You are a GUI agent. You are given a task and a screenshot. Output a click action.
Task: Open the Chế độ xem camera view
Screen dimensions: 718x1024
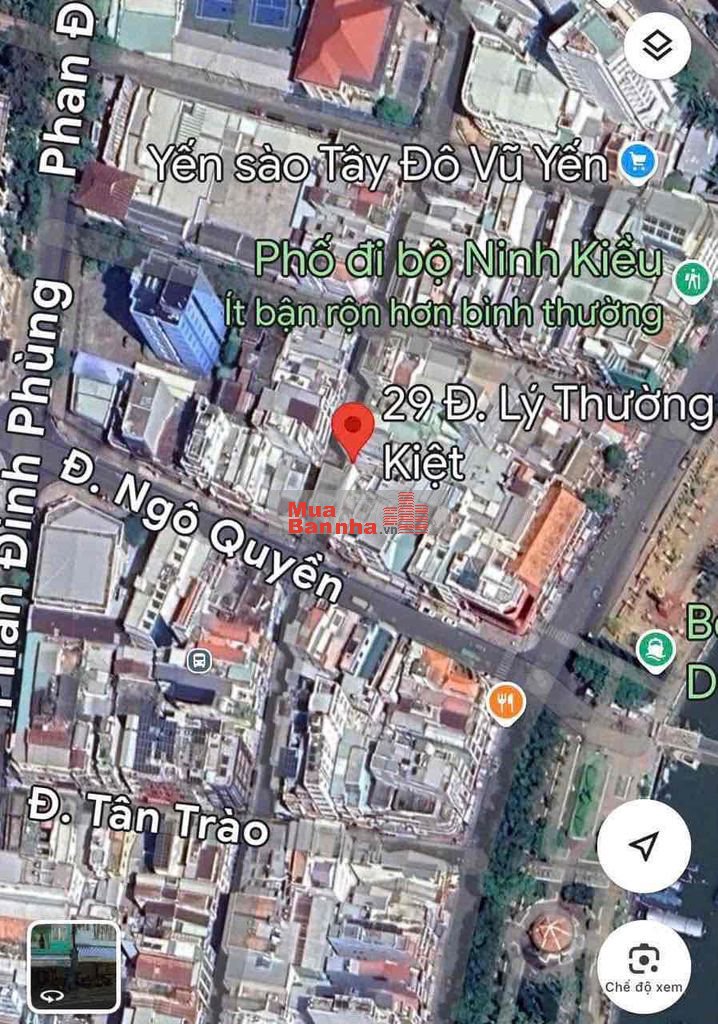(644, 966)
